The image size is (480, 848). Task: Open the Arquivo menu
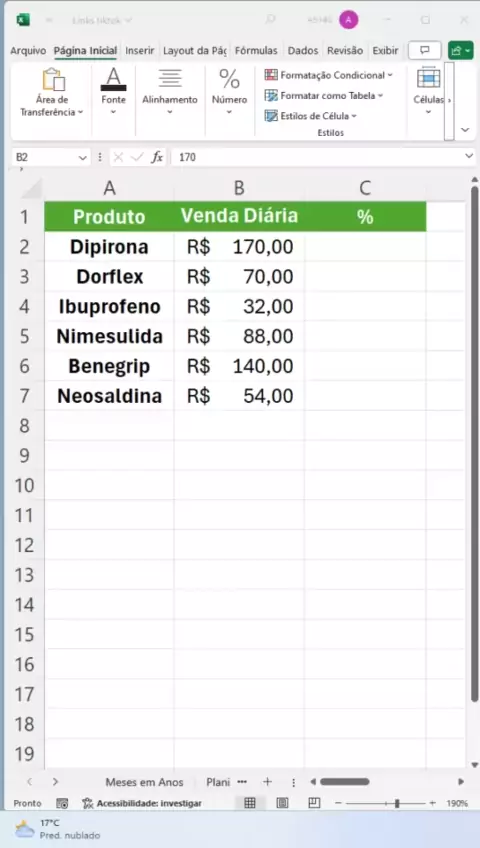pyautogui.click(x=28, y=50)
